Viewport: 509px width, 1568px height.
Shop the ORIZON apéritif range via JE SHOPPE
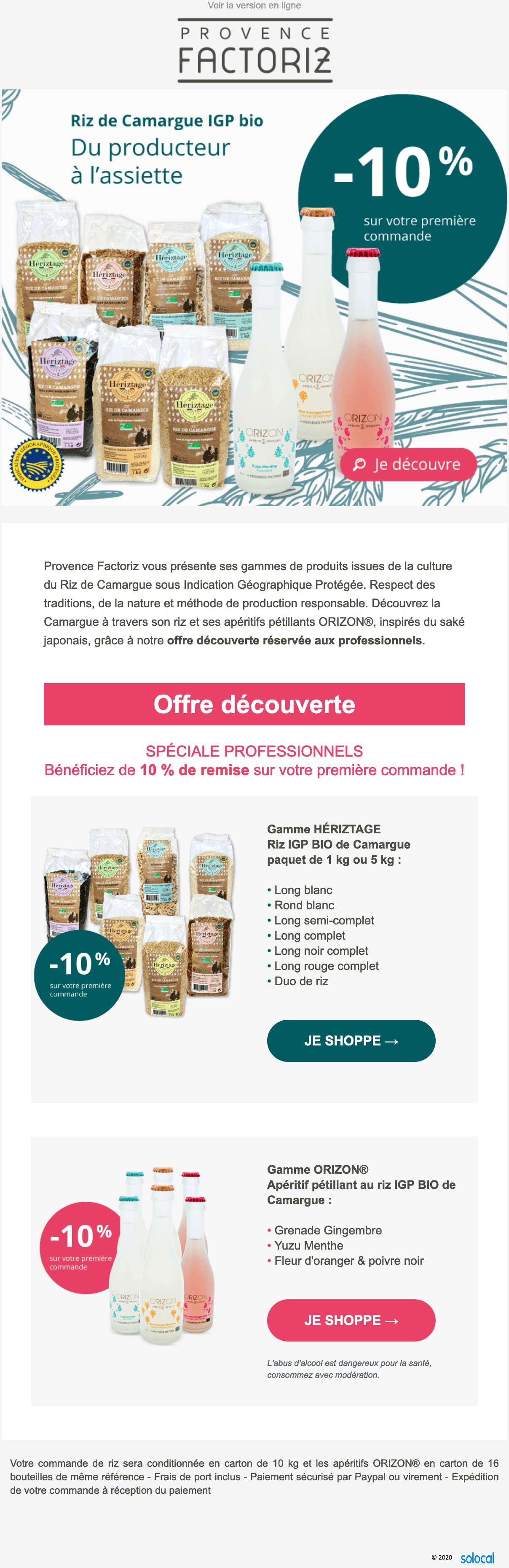(x=351, y=1320)
